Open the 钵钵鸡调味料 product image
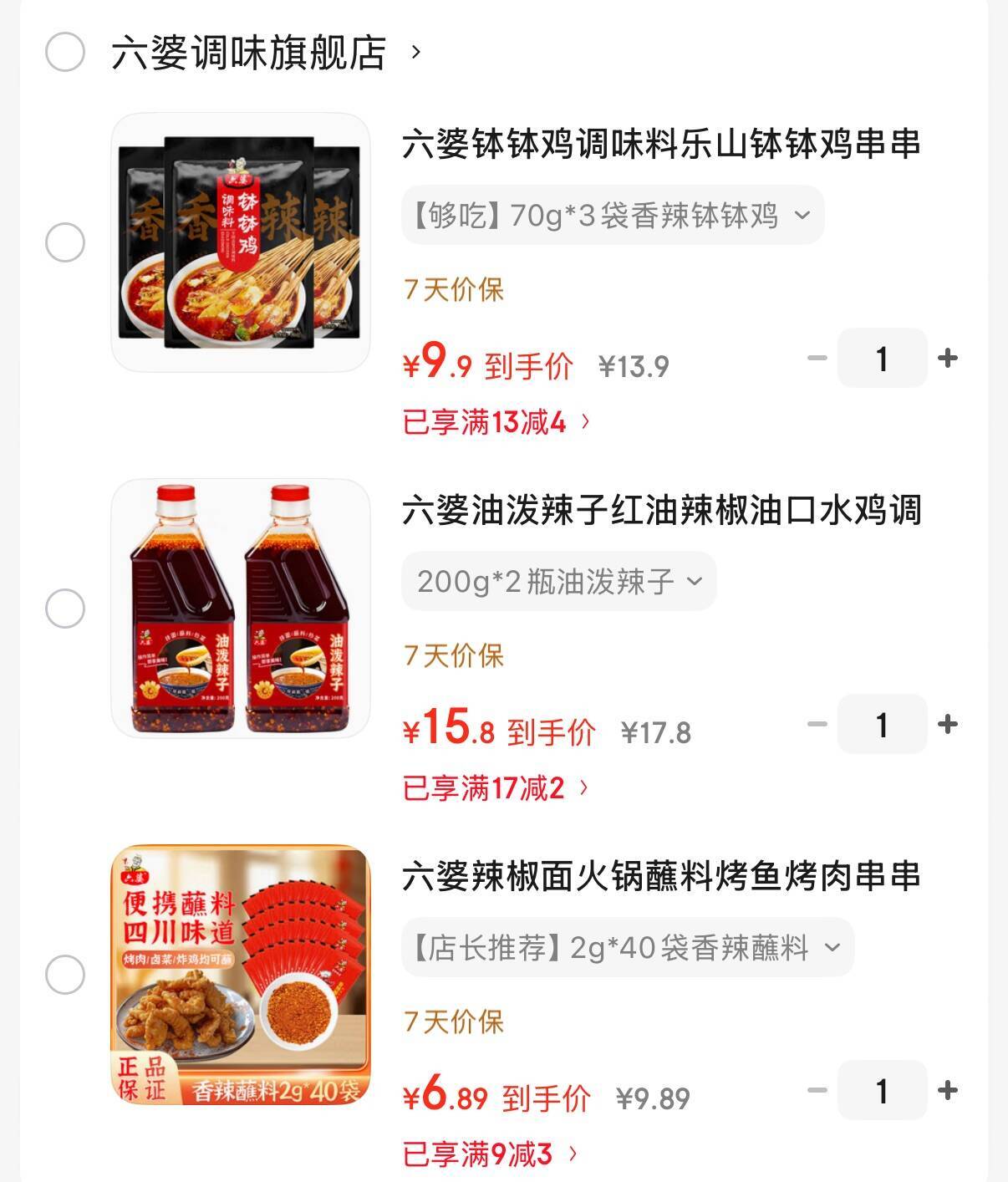The image size is (1008, 1182). coord(241,242)
